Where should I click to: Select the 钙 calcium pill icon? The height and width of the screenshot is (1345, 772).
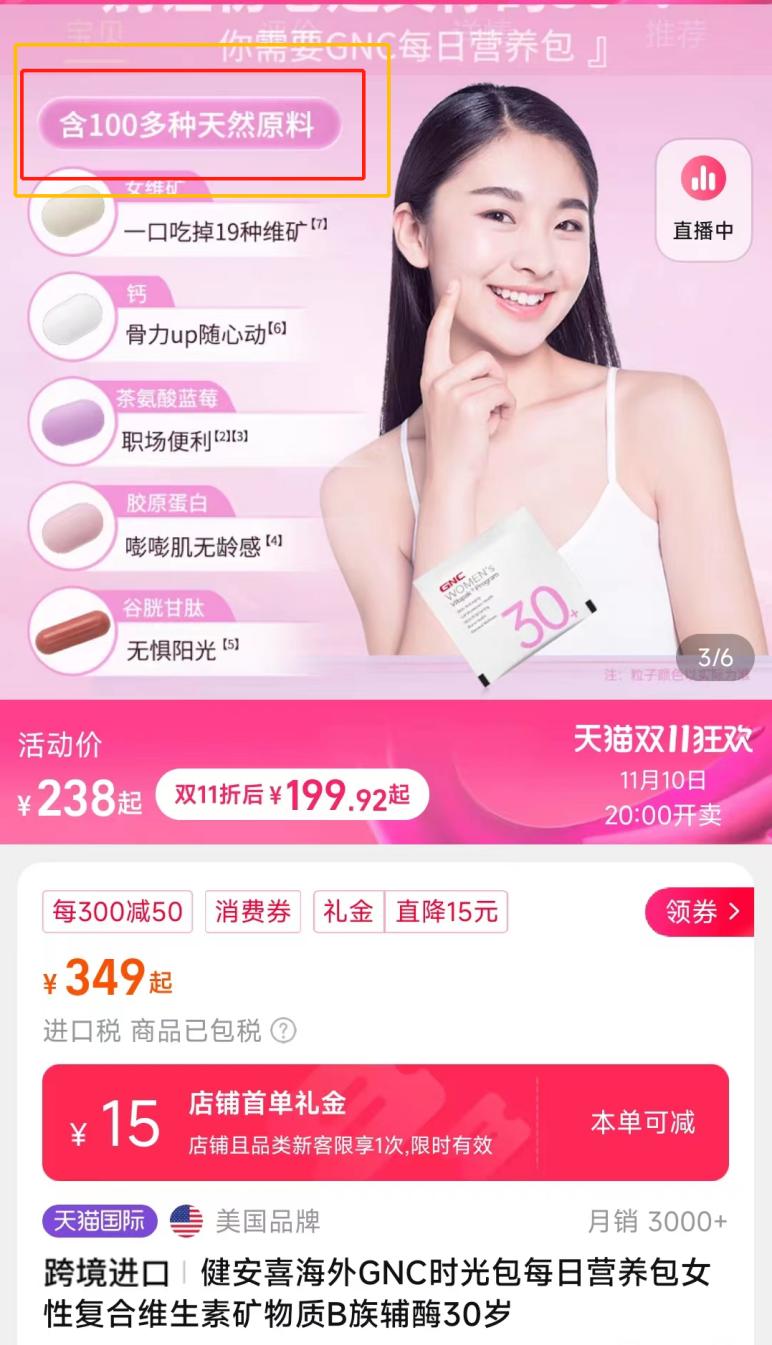[x=70, y=317]
